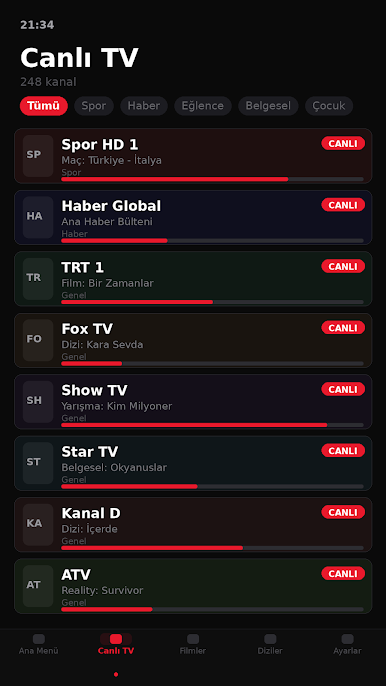Screen dimensions: 386x686
Task: Show Belgesel channels only
Action: [268, 106]
